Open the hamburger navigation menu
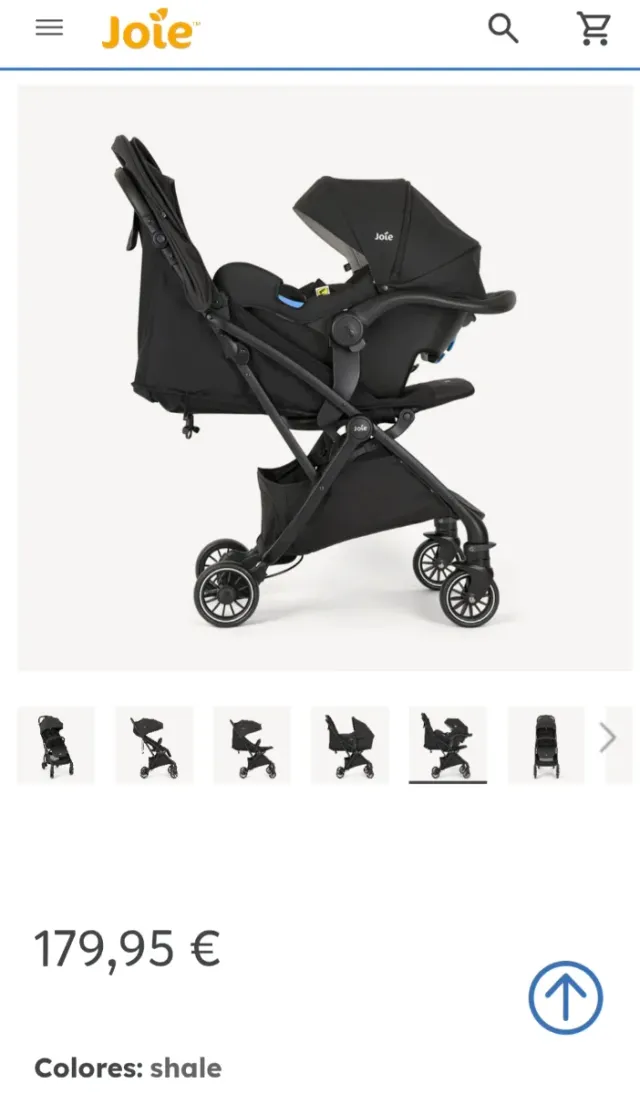This screenshot has width=640, height=1094. (49, 29)
